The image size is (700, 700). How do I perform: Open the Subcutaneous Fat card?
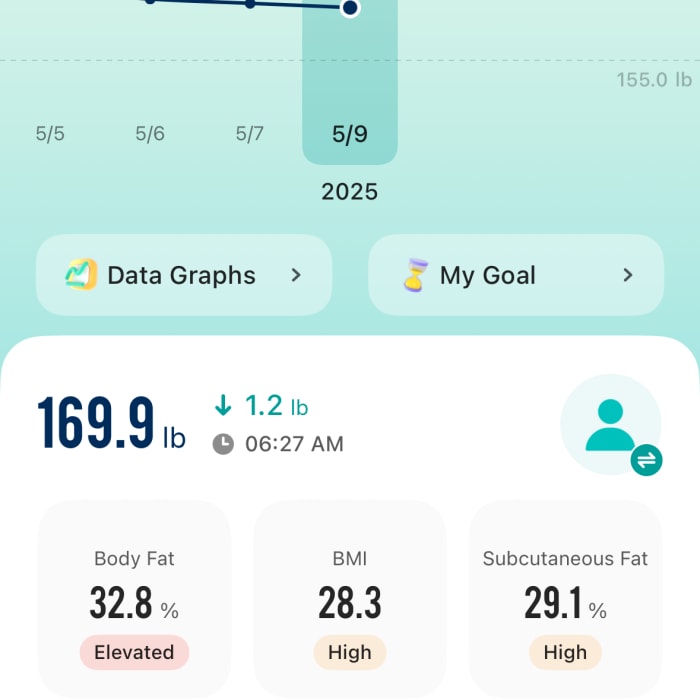point(565,598)
